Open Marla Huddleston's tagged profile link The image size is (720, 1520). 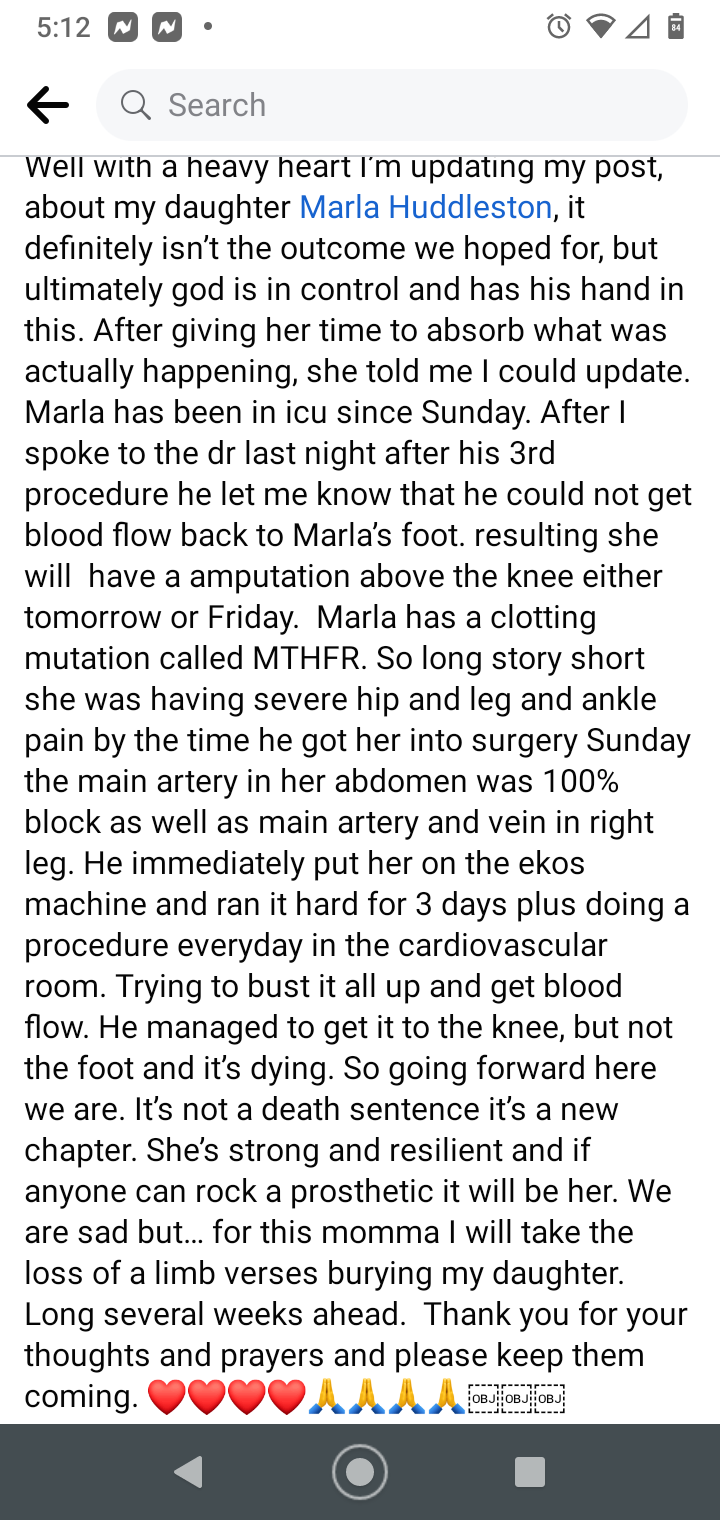425,207
